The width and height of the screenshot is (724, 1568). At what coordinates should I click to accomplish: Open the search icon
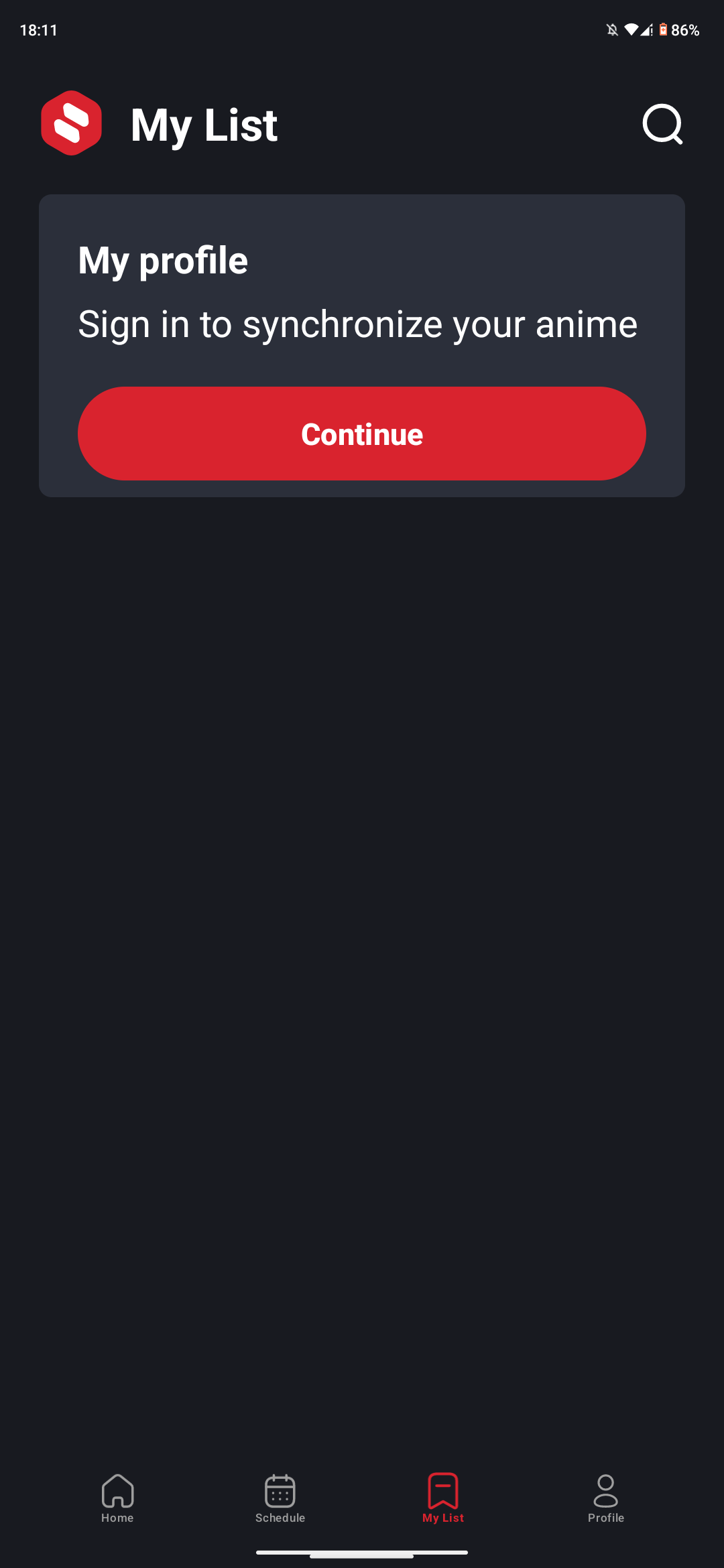click(x=662, y=124)
